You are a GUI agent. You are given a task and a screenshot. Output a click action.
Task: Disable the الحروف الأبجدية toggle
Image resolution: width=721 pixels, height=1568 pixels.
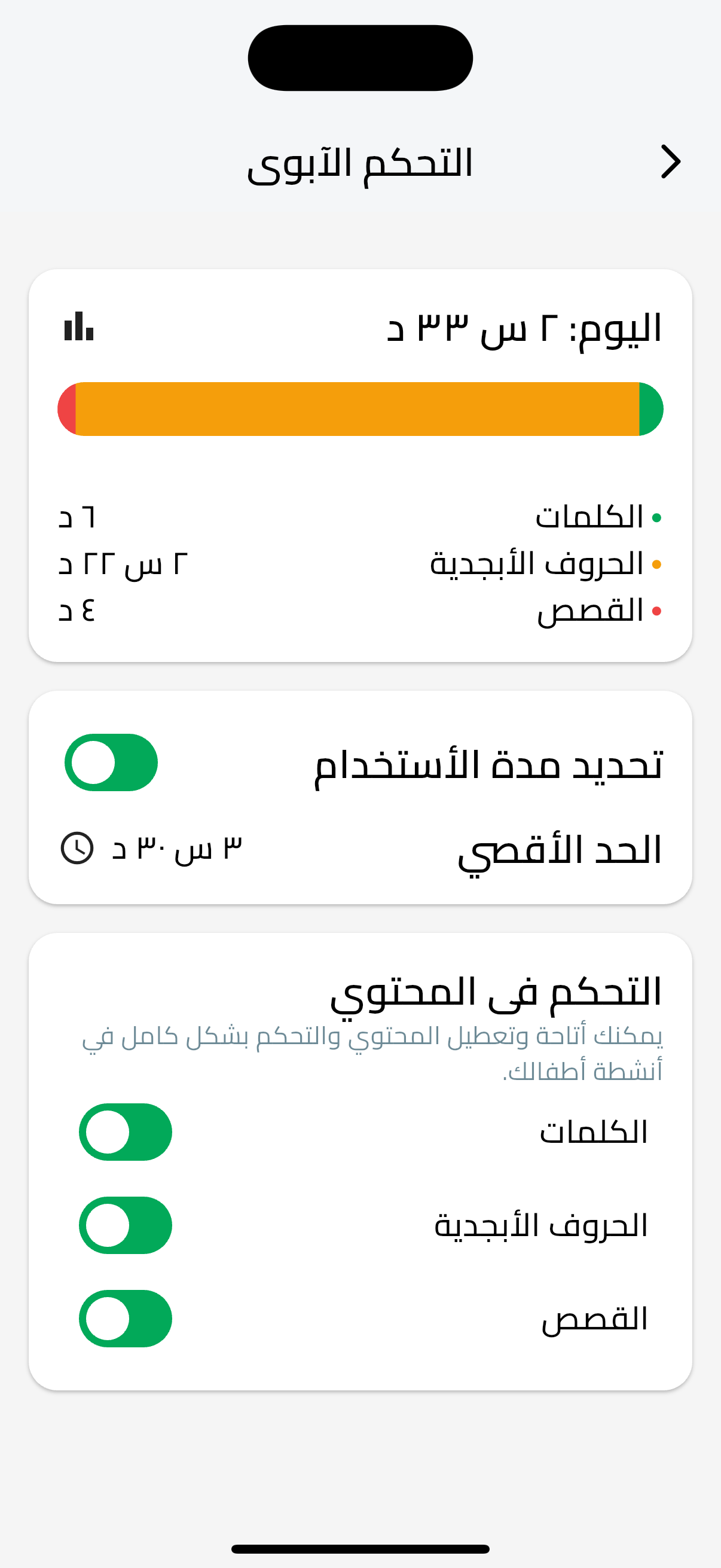pyautogui.click(x=125, y=1225)
